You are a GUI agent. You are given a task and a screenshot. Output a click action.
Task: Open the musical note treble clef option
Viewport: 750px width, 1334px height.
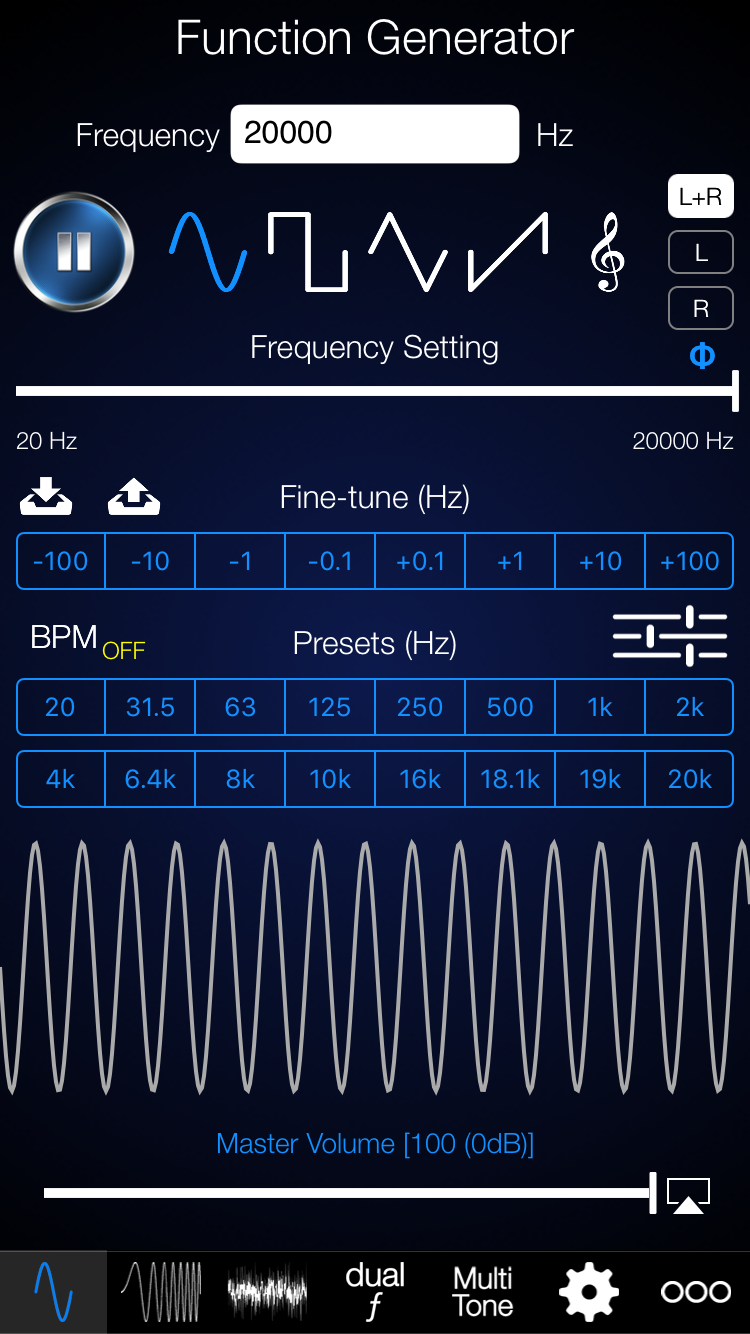click(x=606, y=253)
